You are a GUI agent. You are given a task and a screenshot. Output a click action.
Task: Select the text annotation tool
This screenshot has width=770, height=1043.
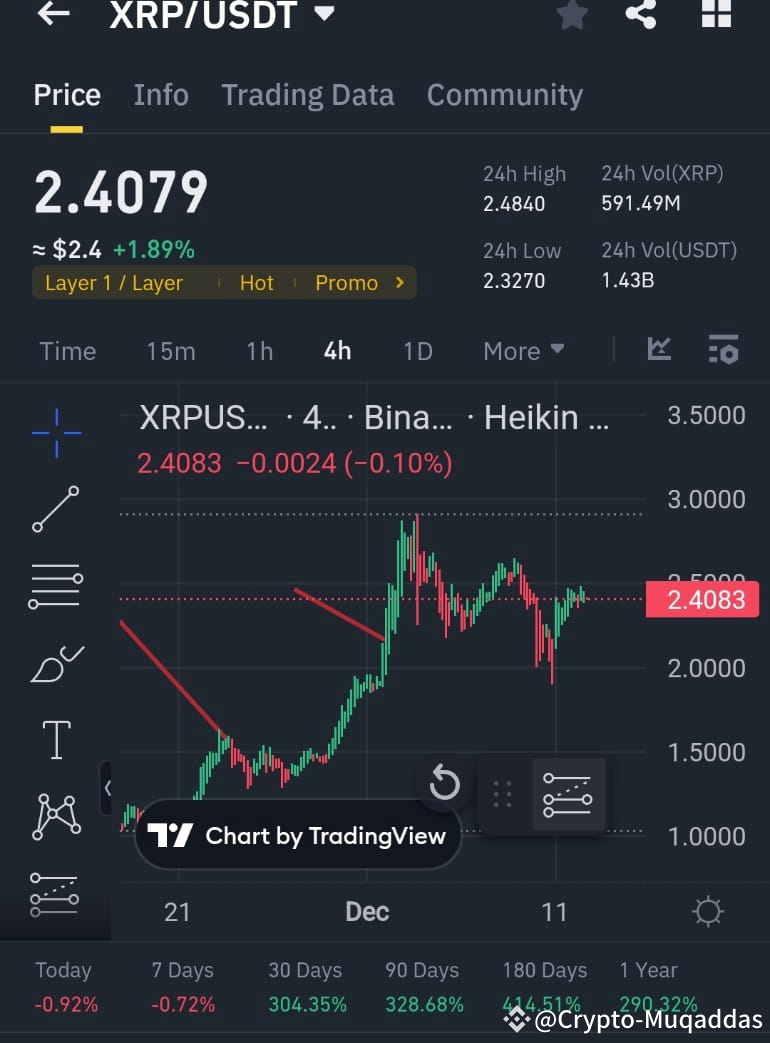coord(56,740)
